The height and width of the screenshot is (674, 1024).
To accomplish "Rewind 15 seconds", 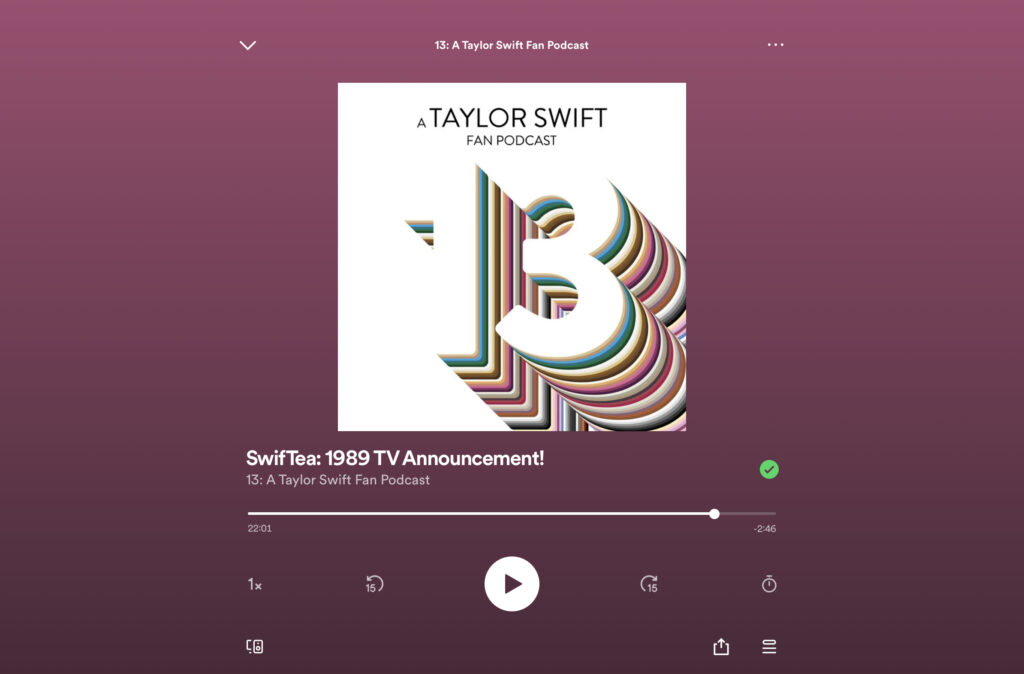I will [374, 584].
